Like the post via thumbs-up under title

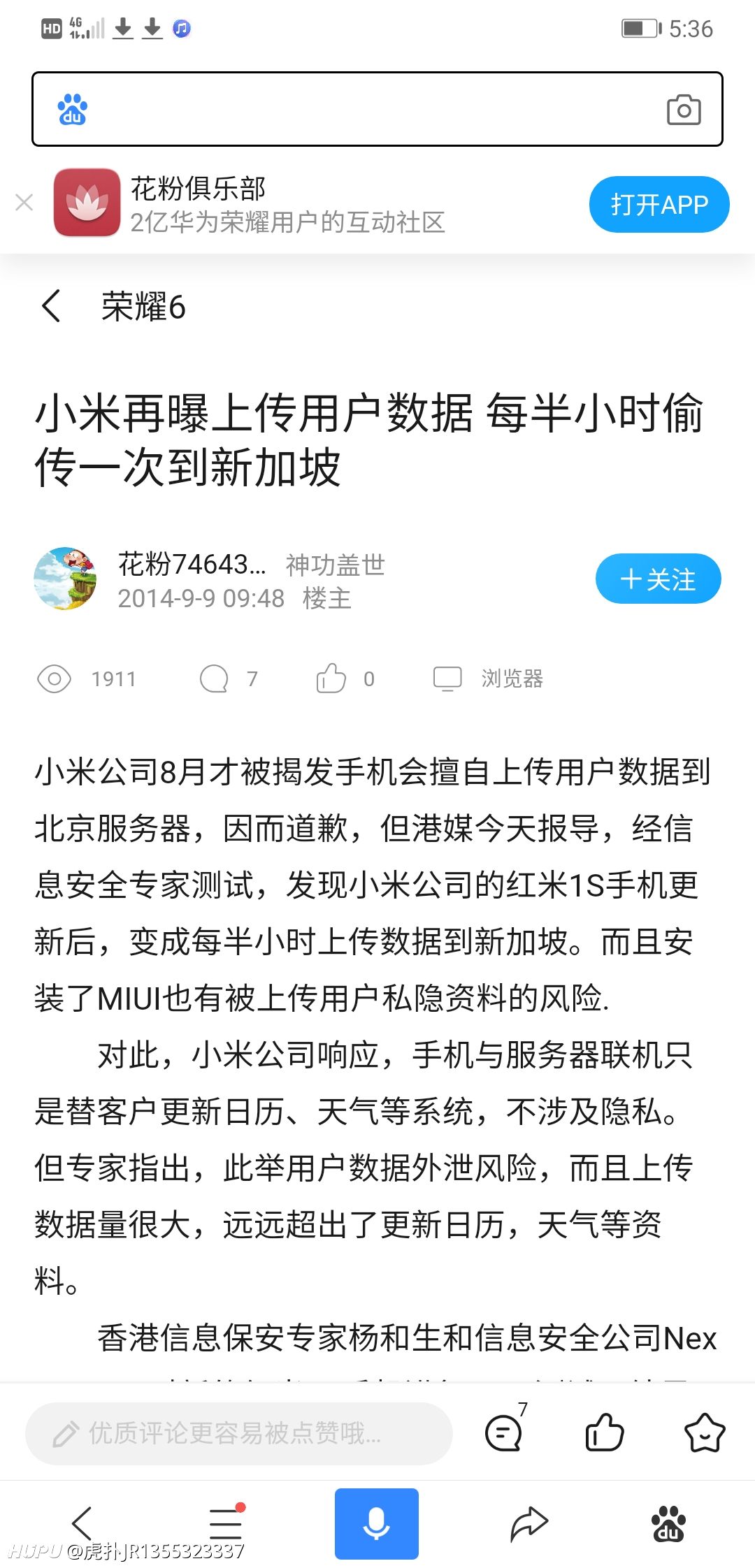click(331, 678)
